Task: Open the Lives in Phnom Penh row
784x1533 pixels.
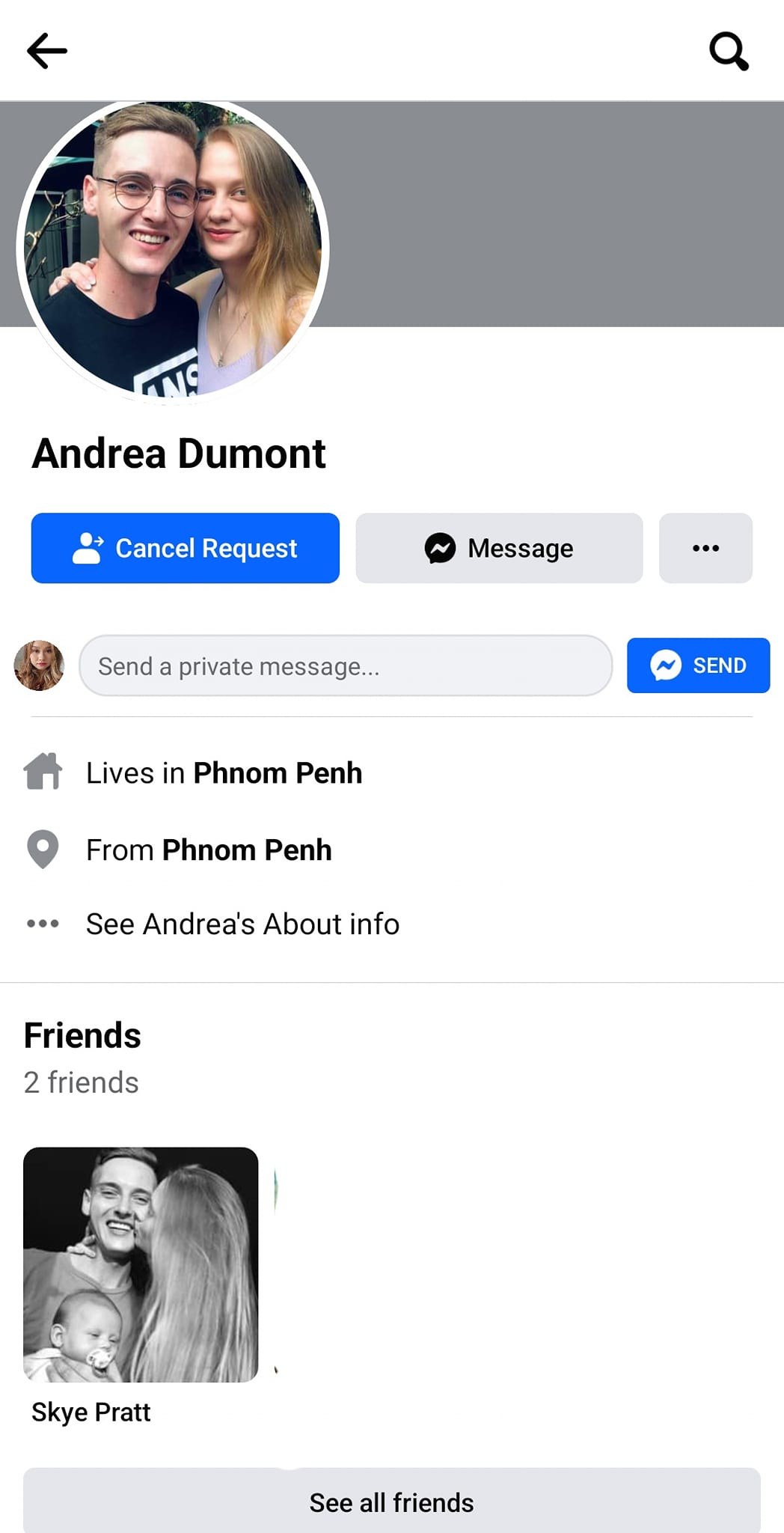Action: point(224,772)
